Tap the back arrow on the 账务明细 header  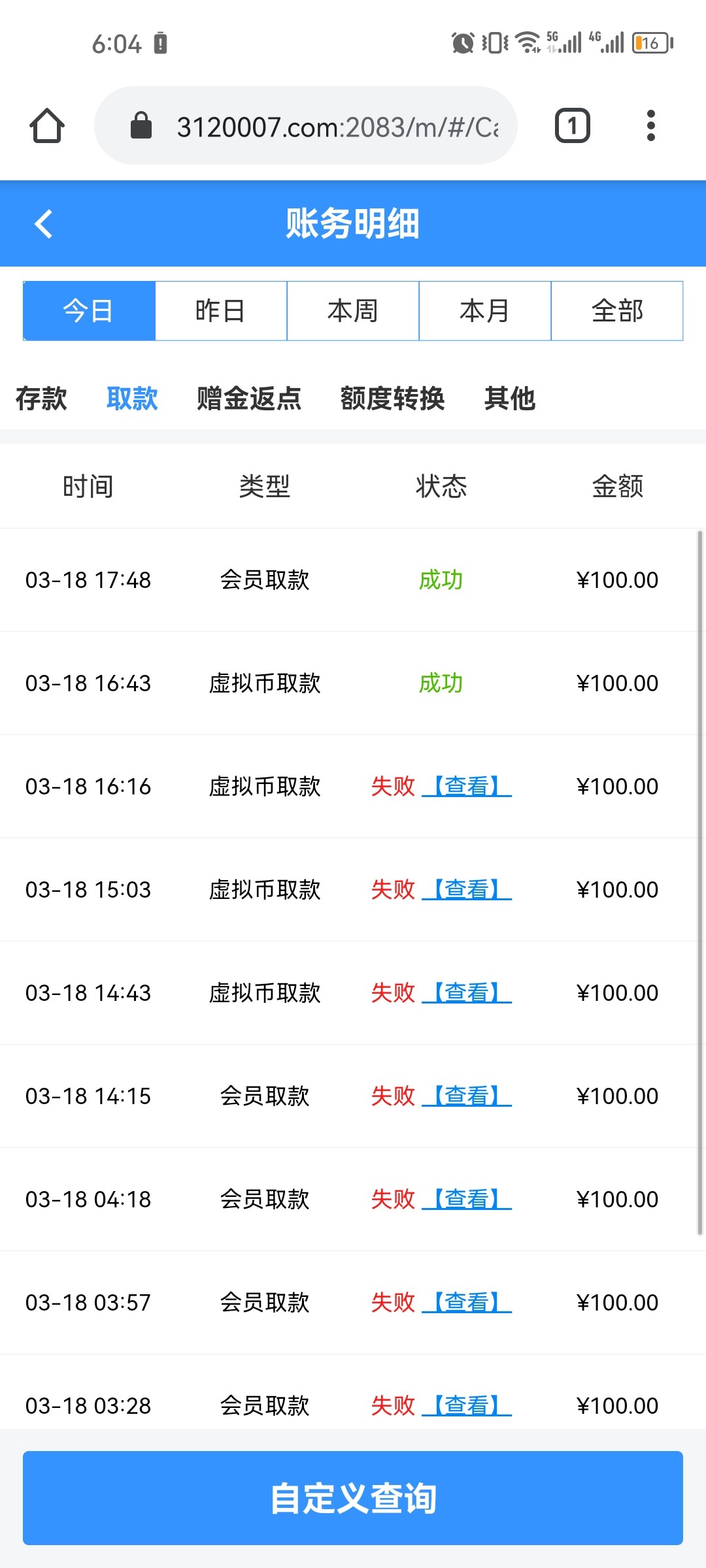(x=43, y=223)
